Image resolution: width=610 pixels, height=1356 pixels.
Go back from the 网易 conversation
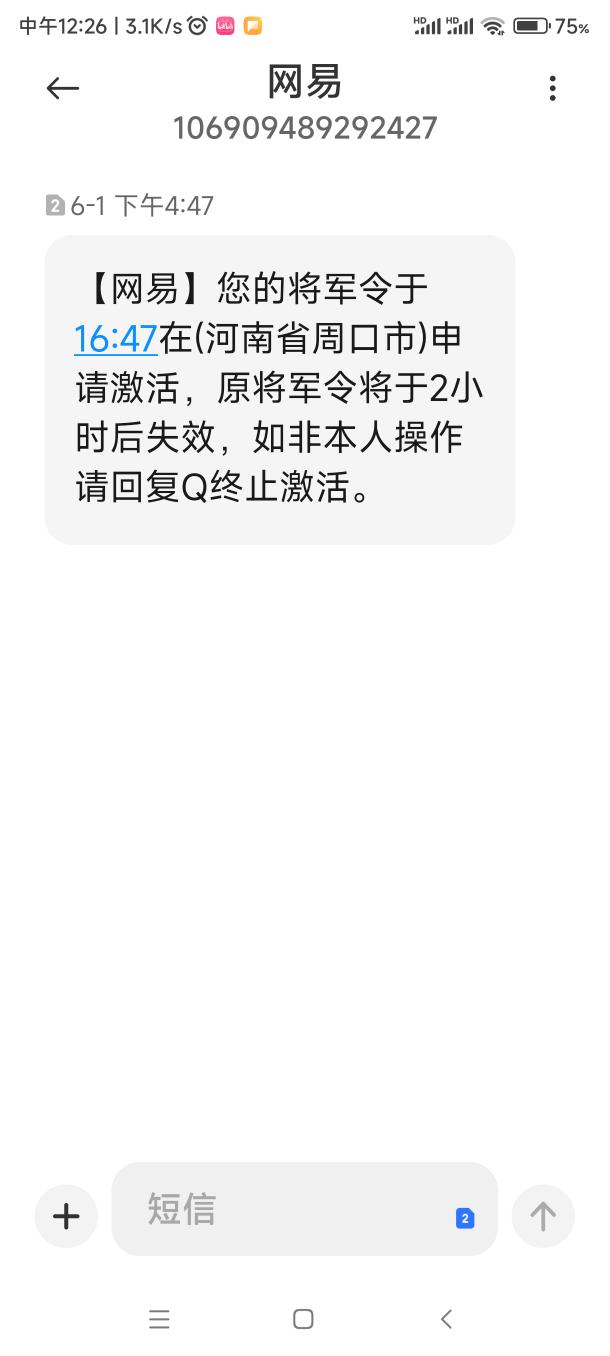(62, 88)
